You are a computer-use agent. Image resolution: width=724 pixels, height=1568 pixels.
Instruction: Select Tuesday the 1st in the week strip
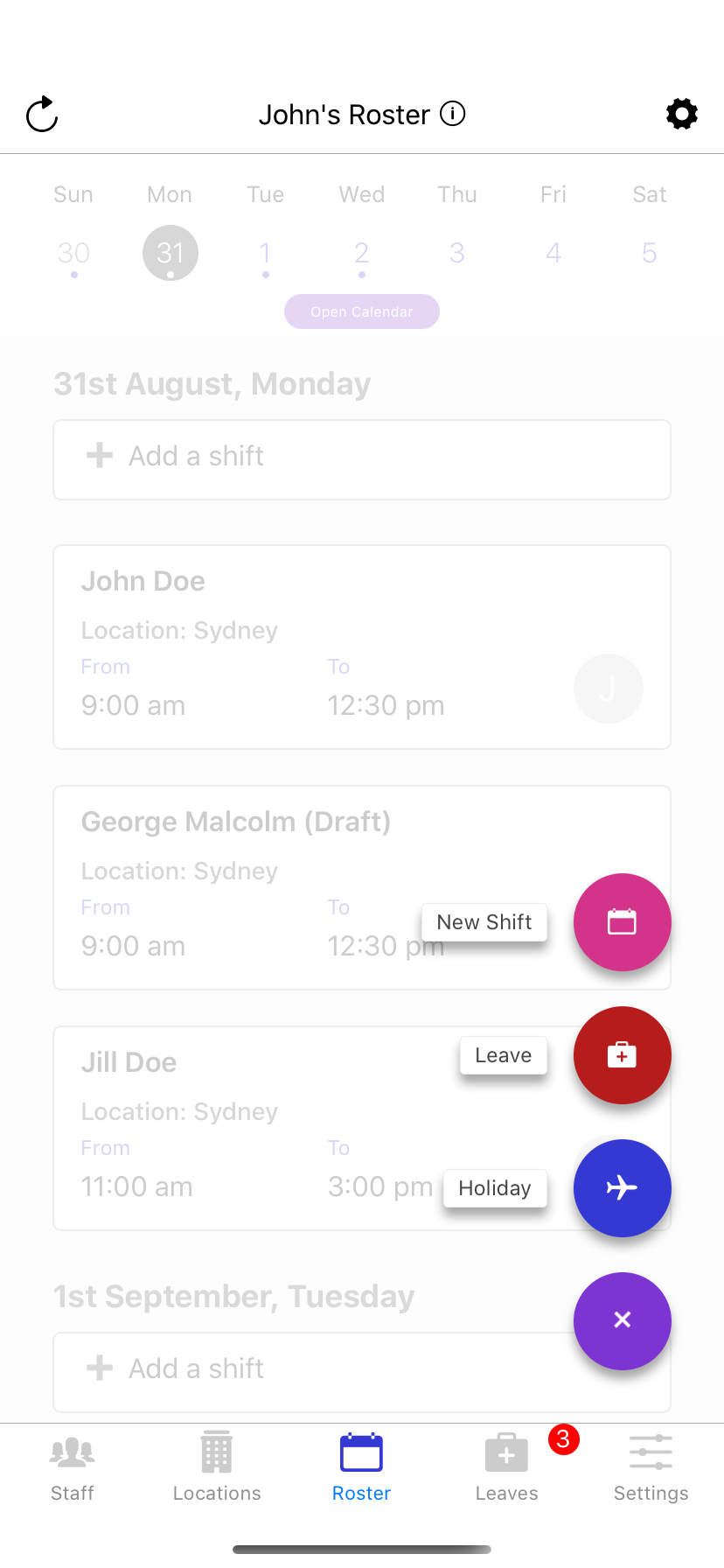coord(265,252)
